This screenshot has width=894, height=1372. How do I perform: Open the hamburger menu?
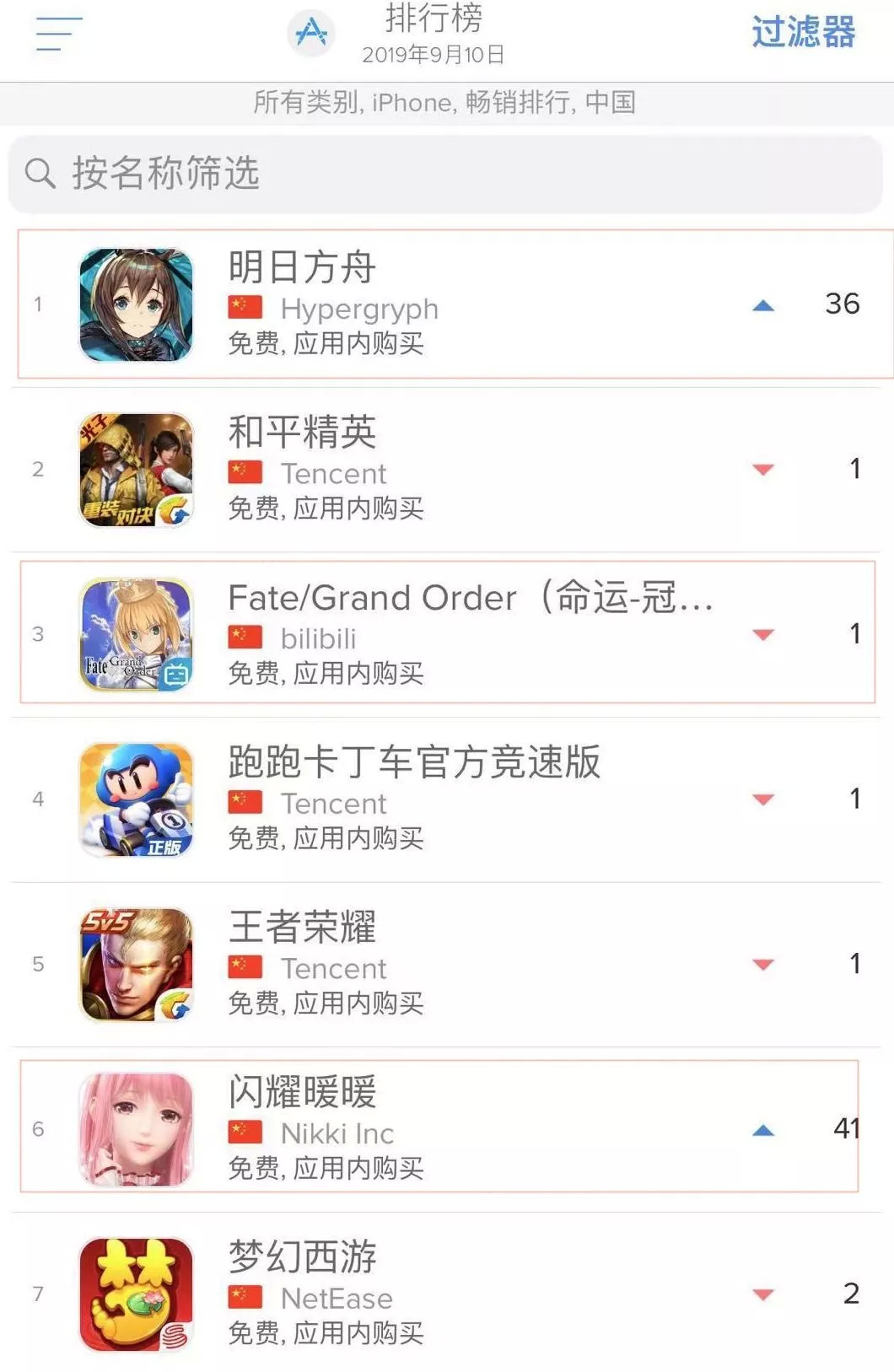[x=58, y=34]
